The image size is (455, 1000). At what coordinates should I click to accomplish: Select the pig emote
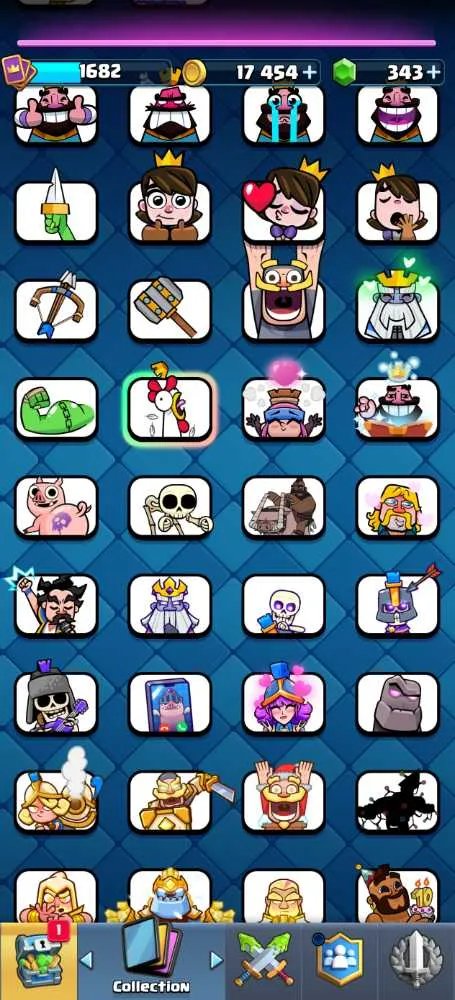[x=56, y=507]
